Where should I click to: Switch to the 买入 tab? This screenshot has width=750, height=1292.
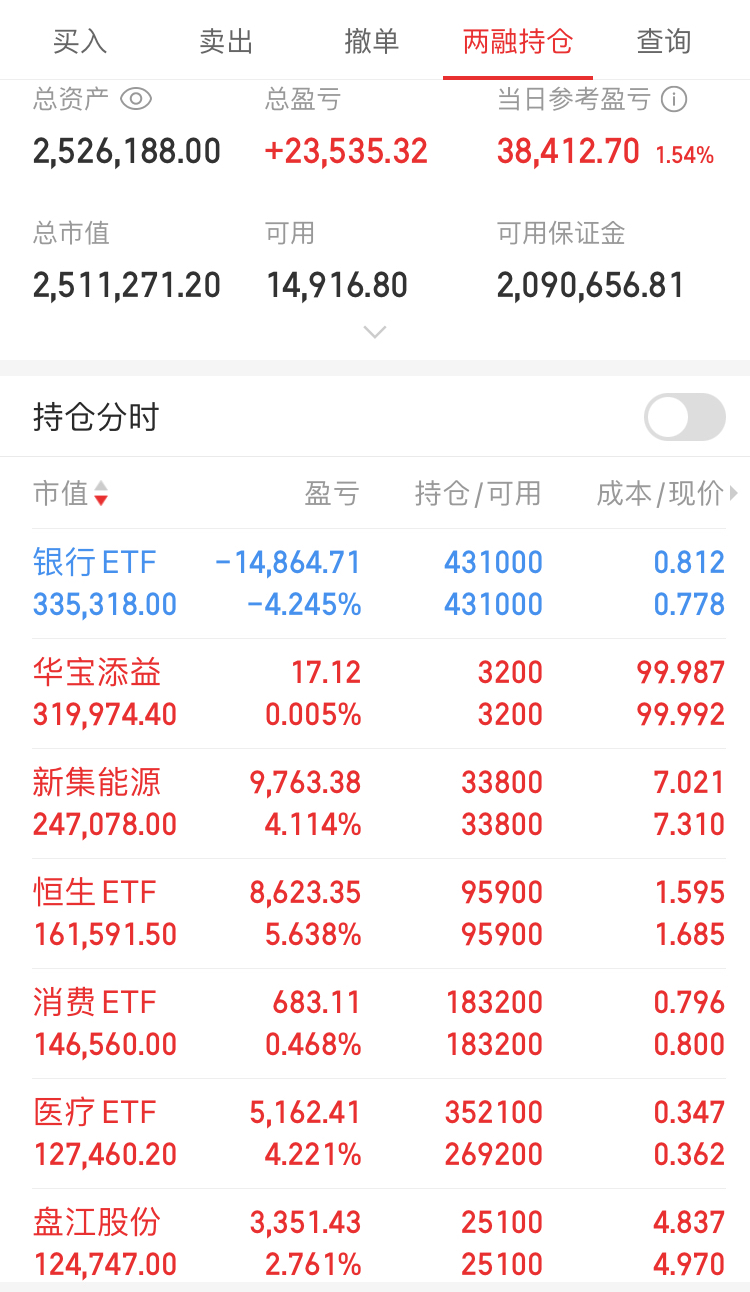pos(79,42)
